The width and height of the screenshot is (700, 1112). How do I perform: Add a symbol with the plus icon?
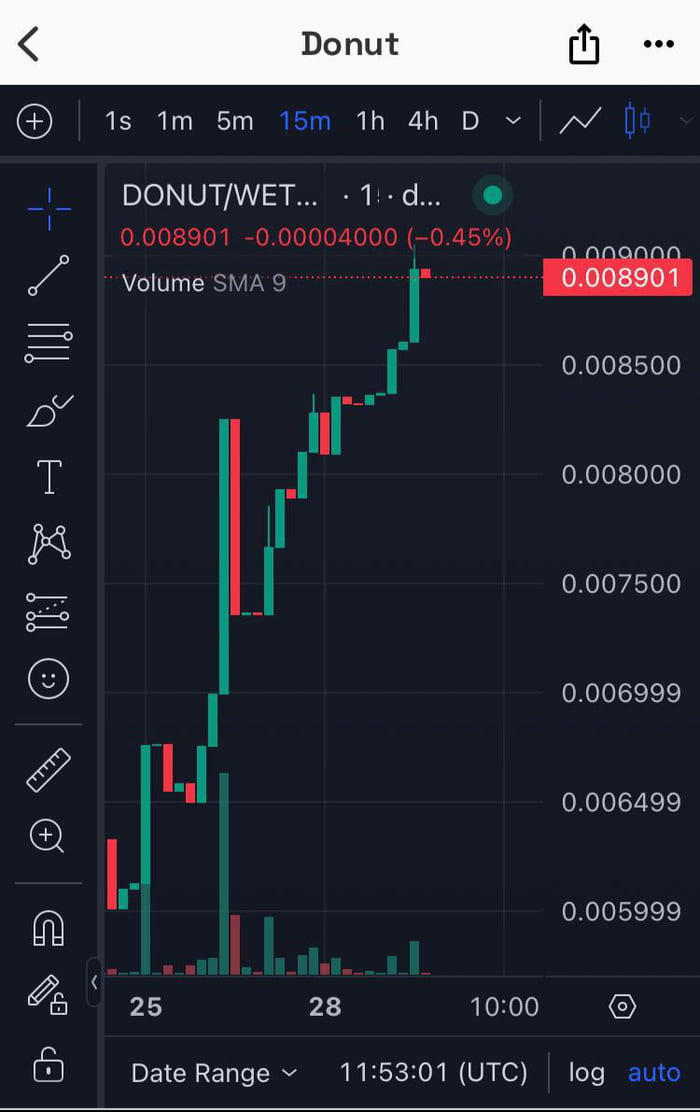pos(35,122)
